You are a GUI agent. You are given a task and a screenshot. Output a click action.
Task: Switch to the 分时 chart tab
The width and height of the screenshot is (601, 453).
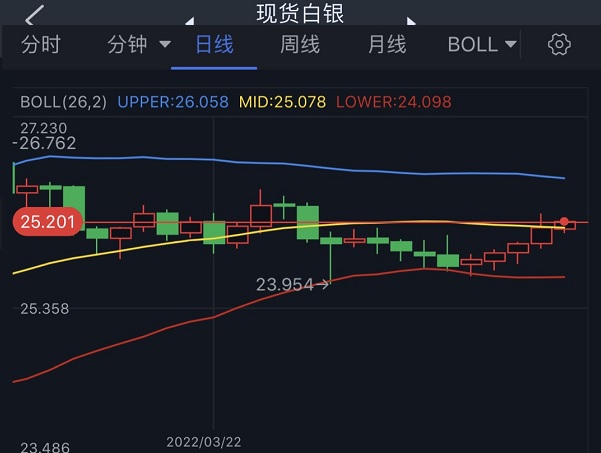41,44
